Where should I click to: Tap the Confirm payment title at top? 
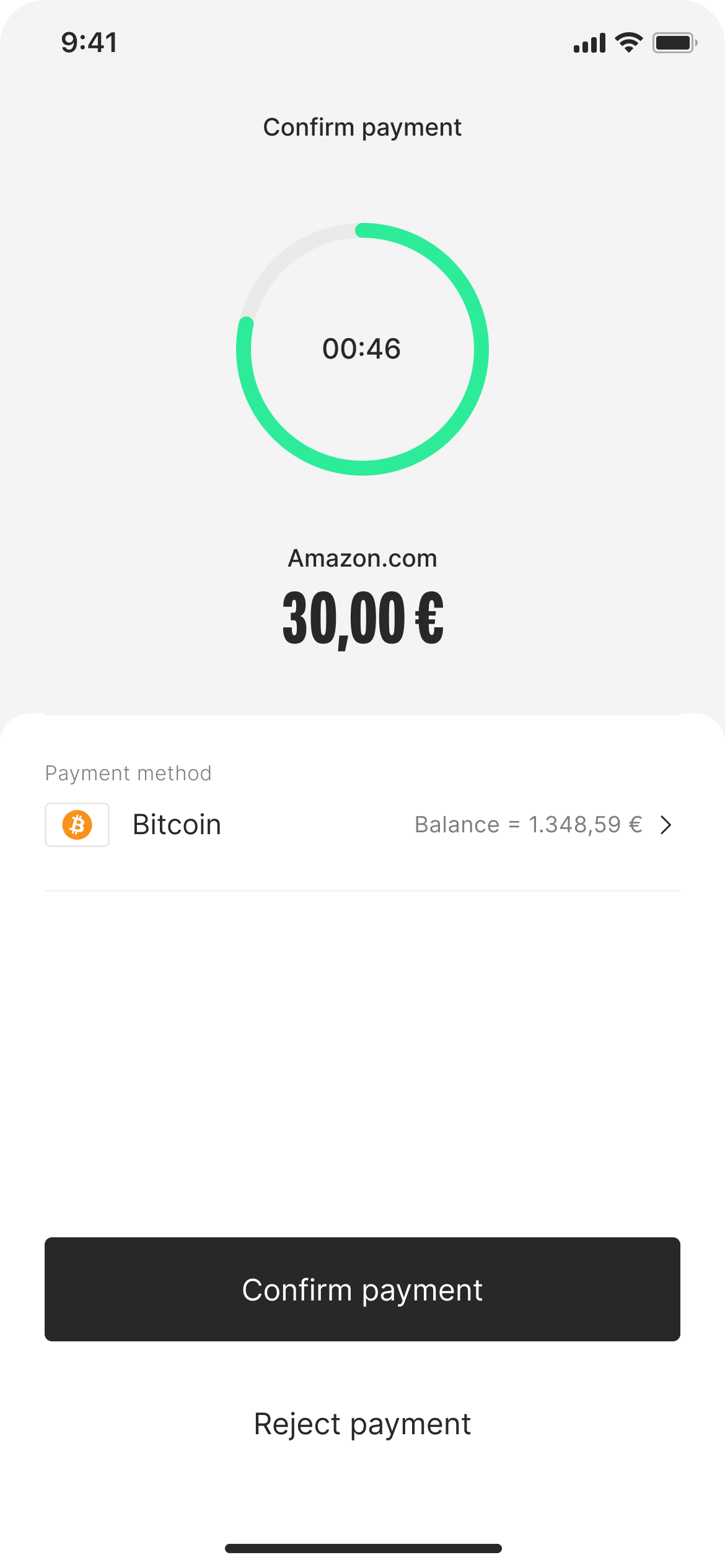[x=362, y=127]
